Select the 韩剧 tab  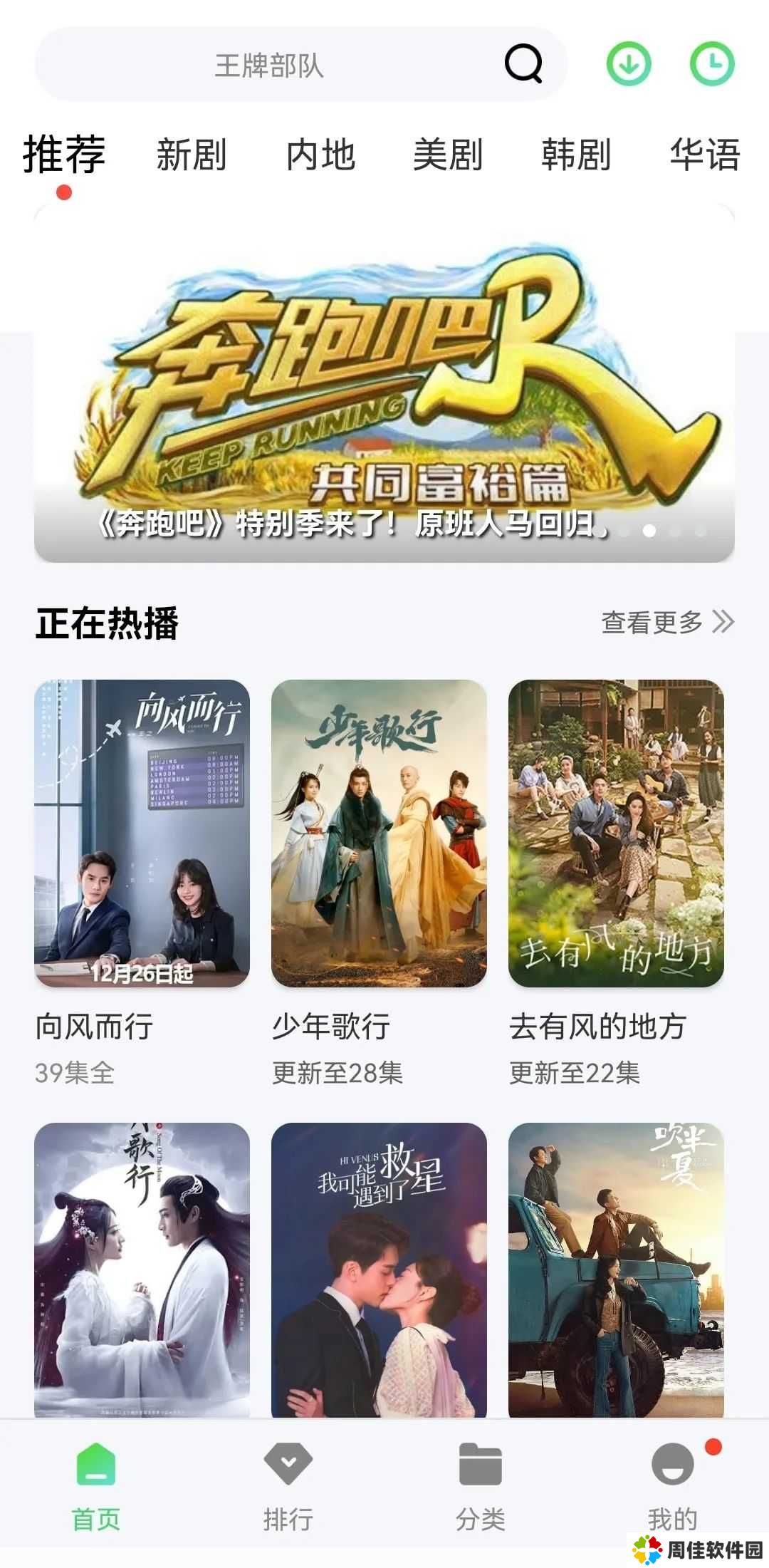pyautogui.click(x=576, y=155)
